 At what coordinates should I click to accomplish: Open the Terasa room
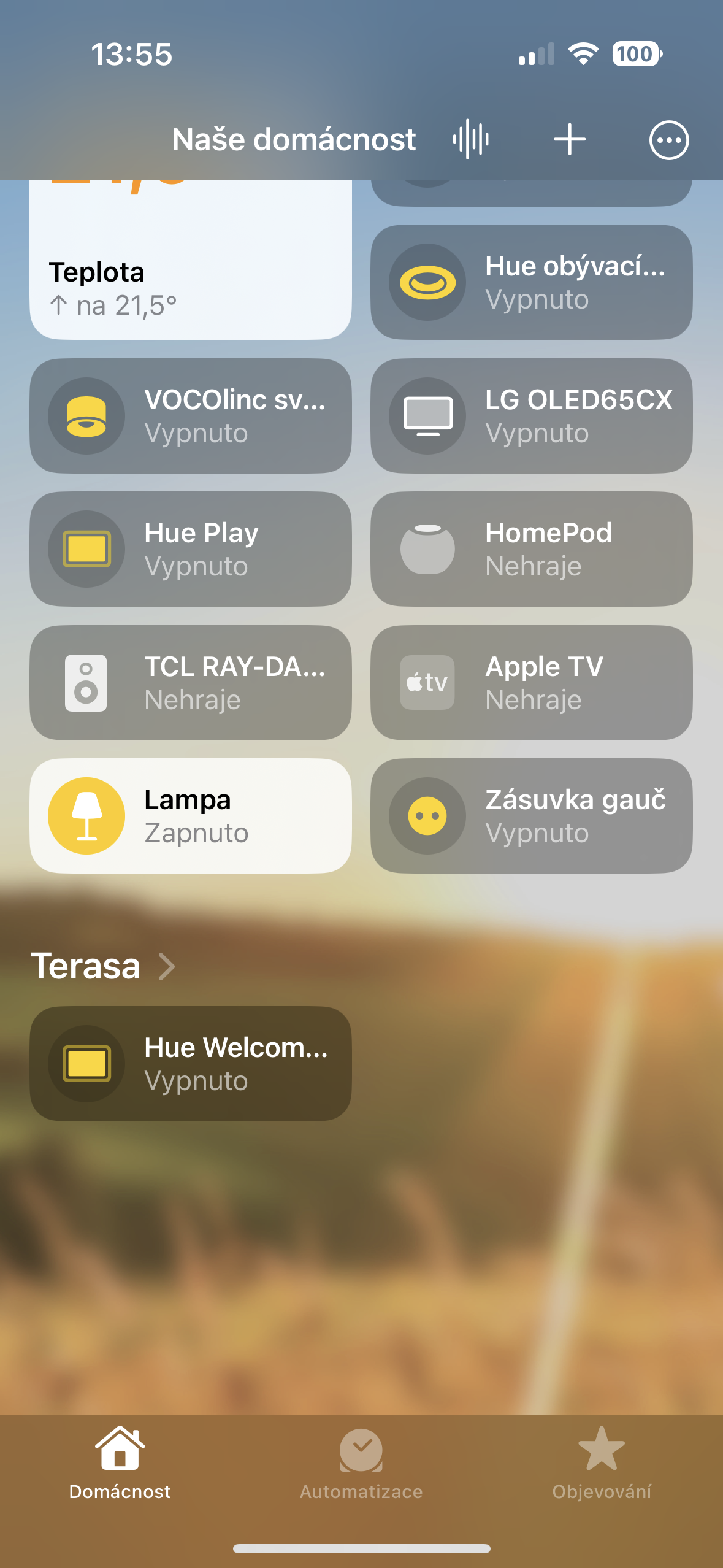pos(103,966)
